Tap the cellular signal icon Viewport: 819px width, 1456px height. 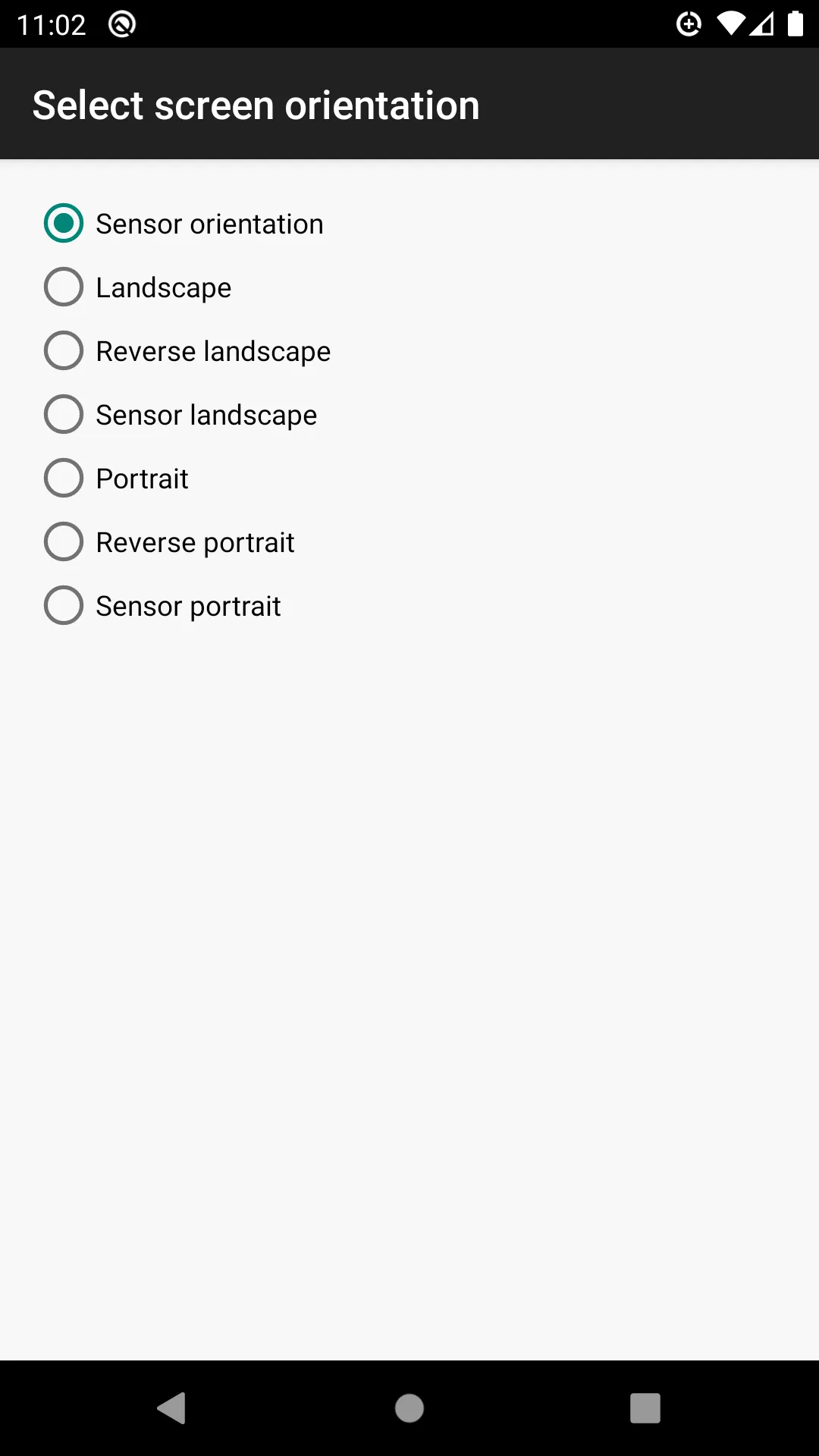762,24
